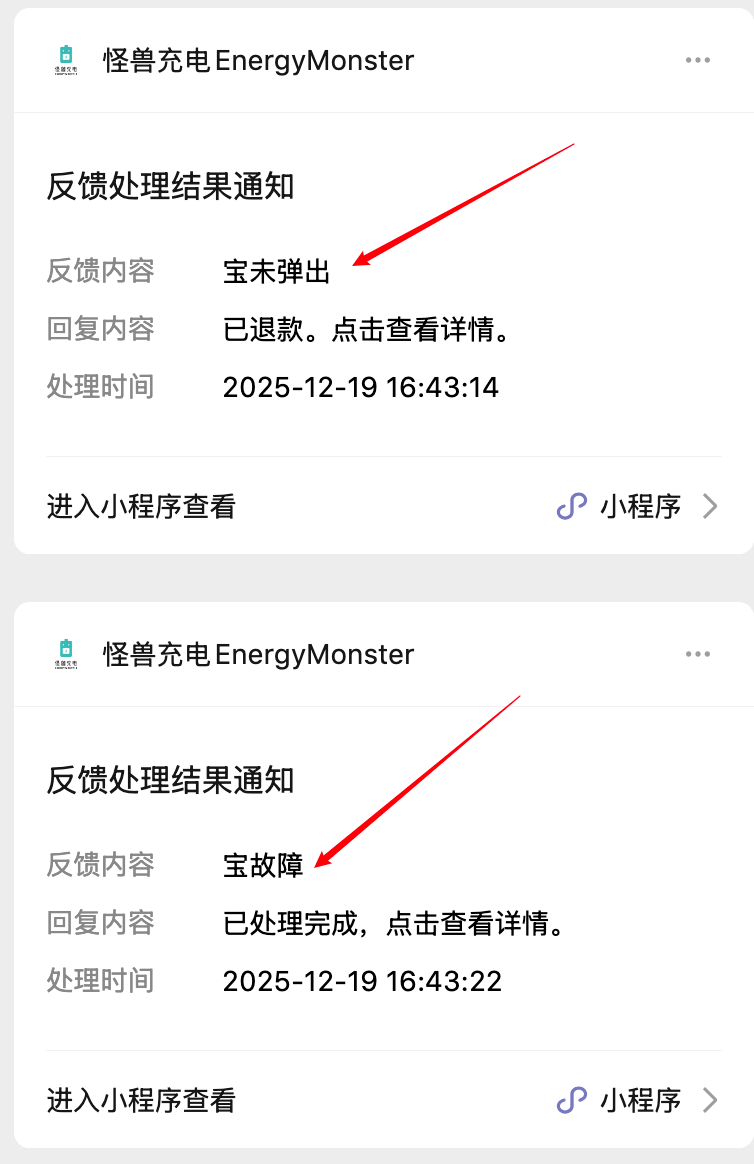Tap 进入小程序查看 under the 已处理完成 notice
This screenshot has width=754, height=1164.
point(141,1101)
